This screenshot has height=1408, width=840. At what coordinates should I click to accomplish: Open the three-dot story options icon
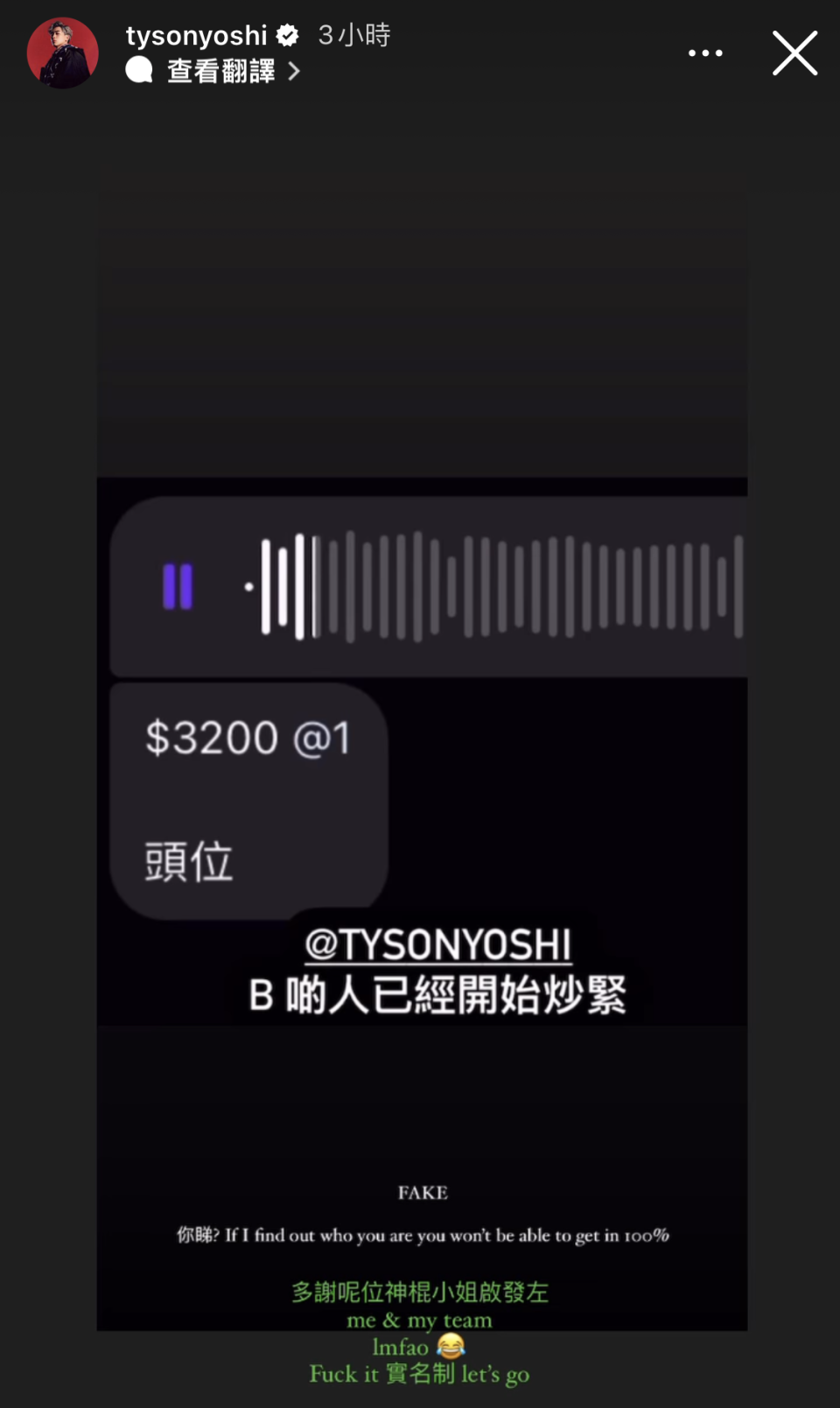click(x=705, y=53)
